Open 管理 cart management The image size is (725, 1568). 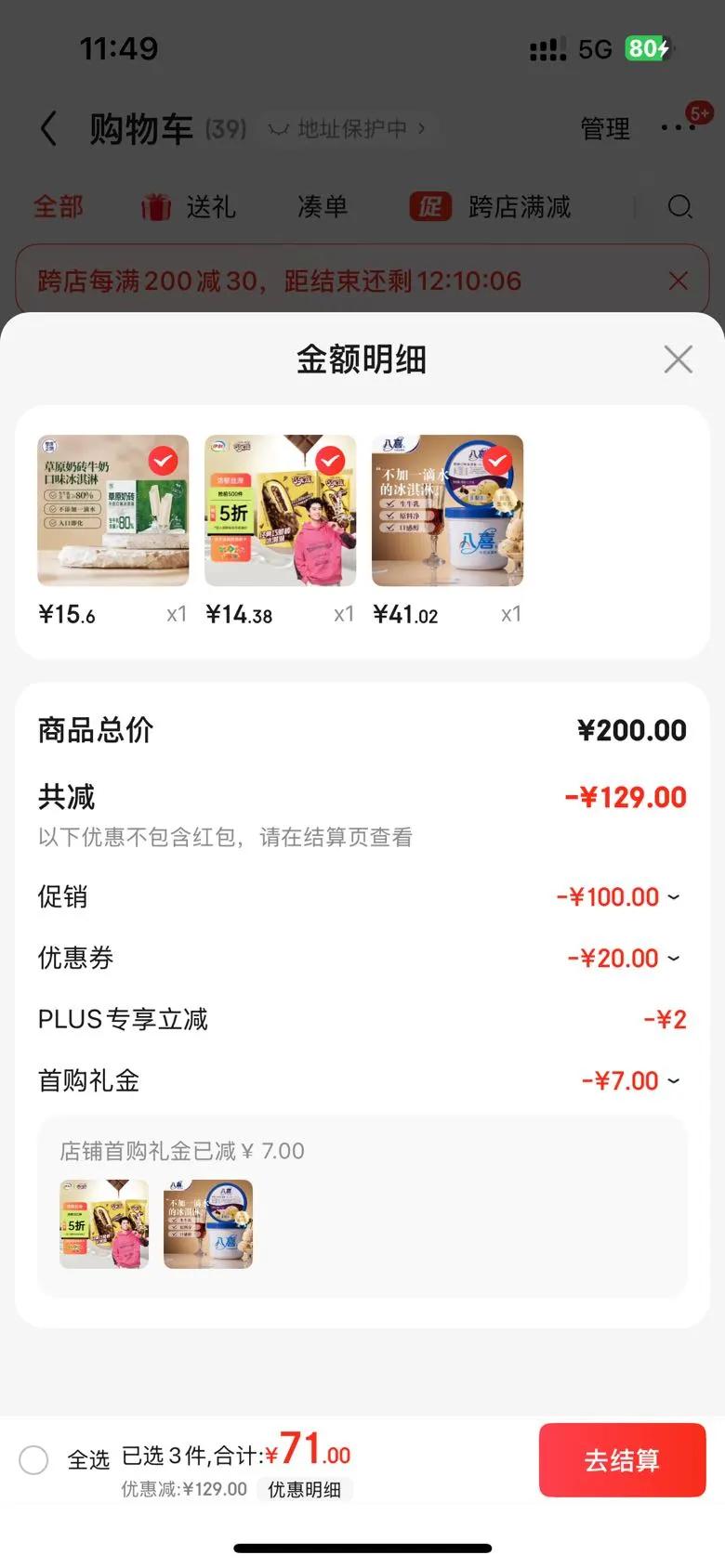[x=605, y=128]
